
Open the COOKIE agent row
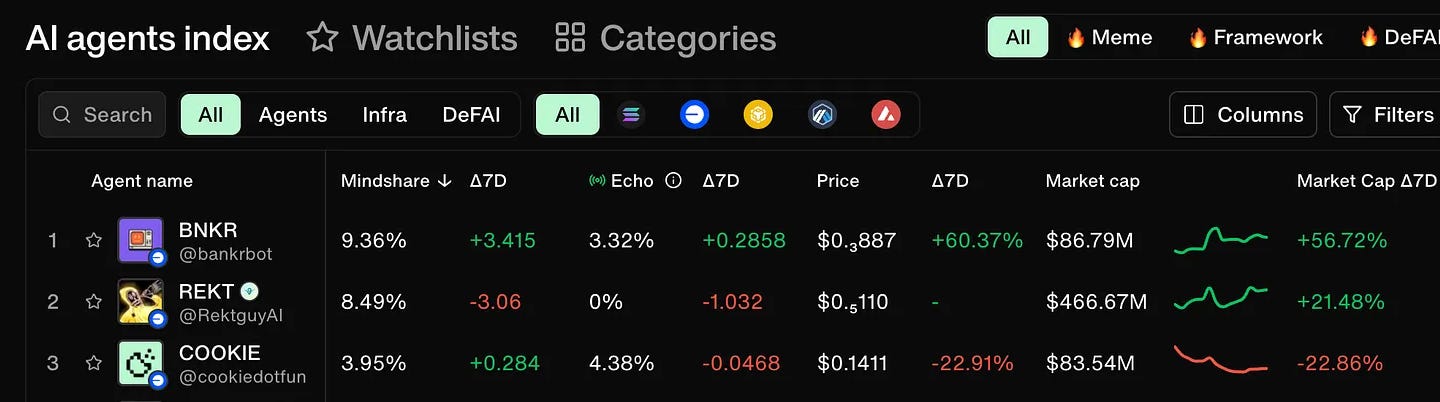pyautogui.click(x=720, y=363)
